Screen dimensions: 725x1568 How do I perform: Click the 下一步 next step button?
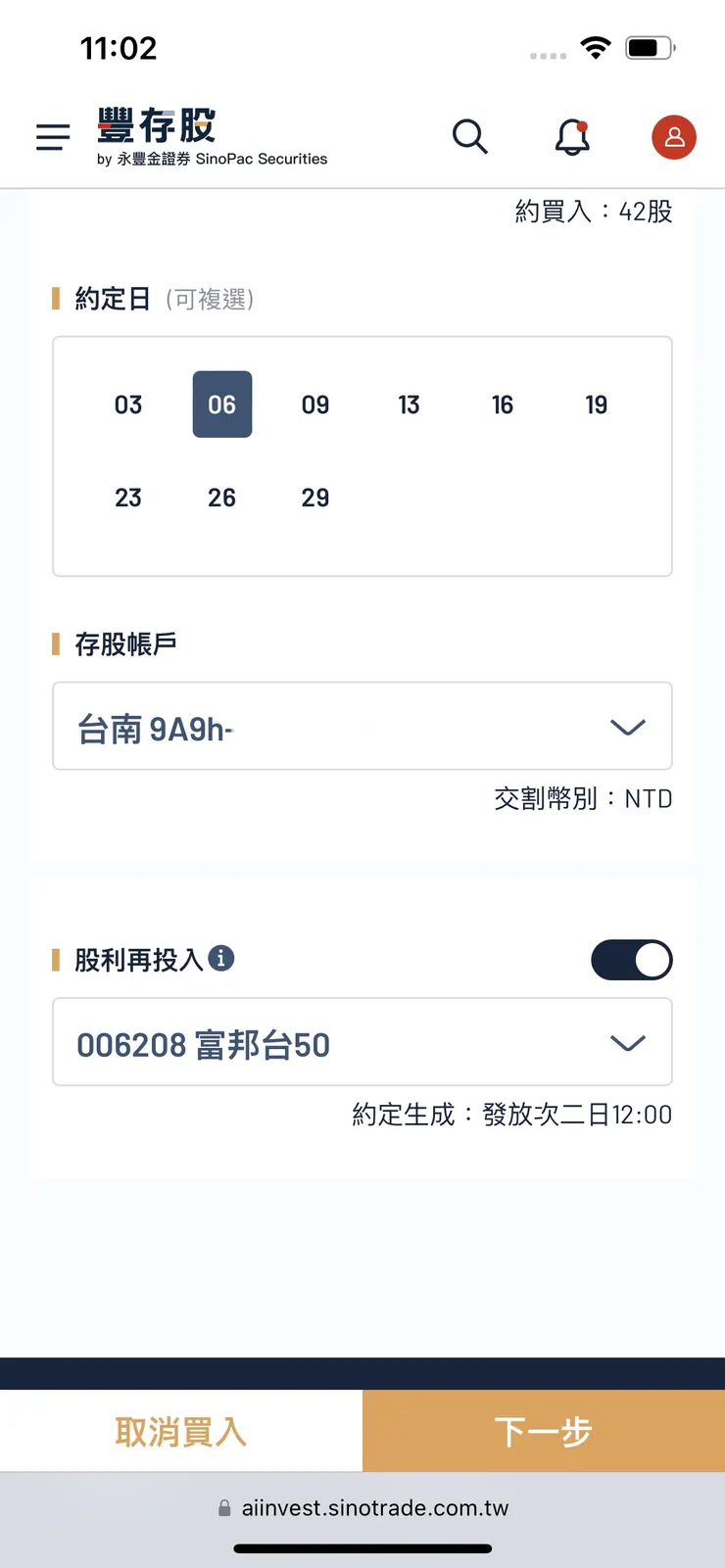pyautogui.click(x=542, y=1430)
